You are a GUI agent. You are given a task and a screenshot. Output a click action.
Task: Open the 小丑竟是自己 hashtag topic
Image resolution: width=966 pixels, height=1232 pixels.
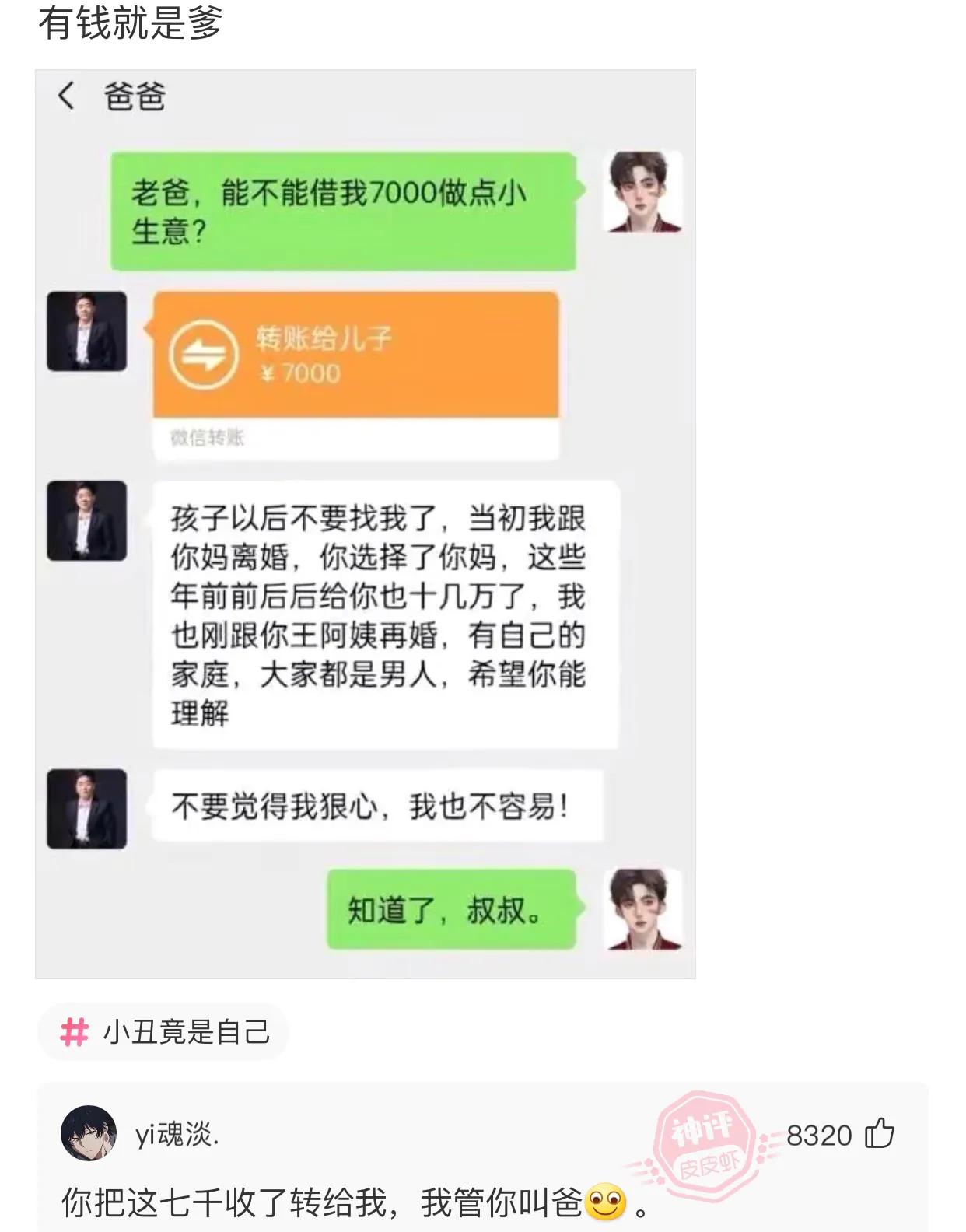(x=163, y=1032)
